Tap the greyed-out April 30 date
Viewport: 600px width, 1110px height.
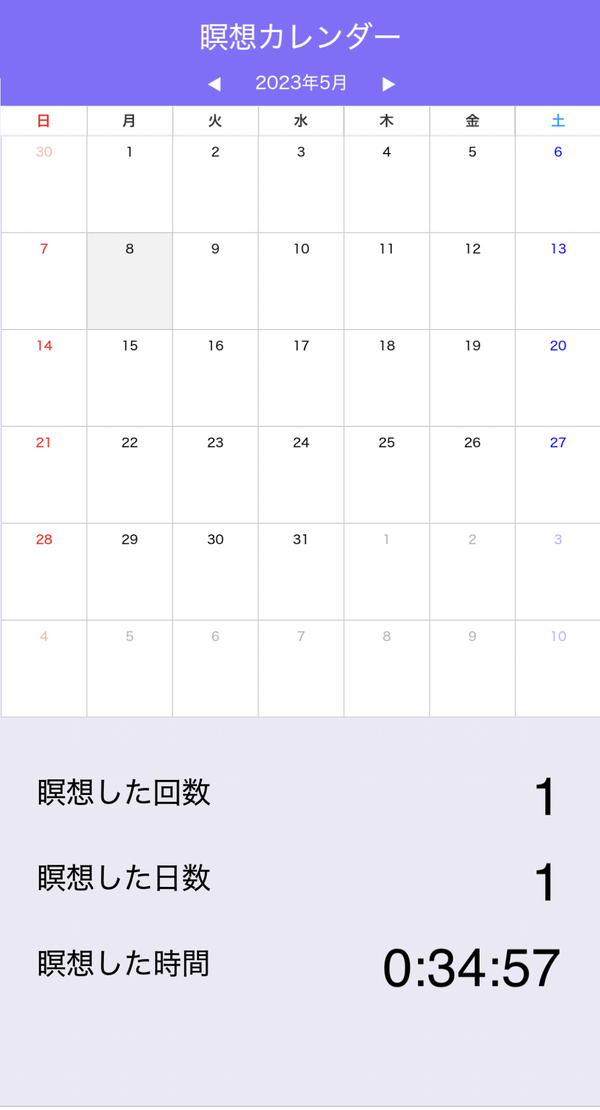coord(44,184)
